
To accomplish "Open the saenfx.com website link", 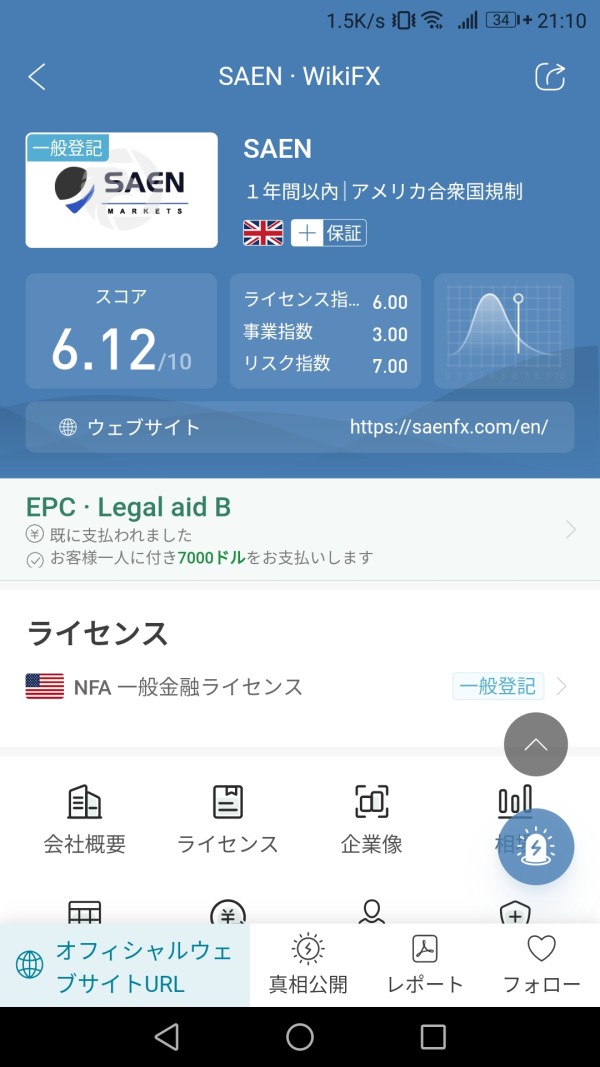I will pos(300,427).
